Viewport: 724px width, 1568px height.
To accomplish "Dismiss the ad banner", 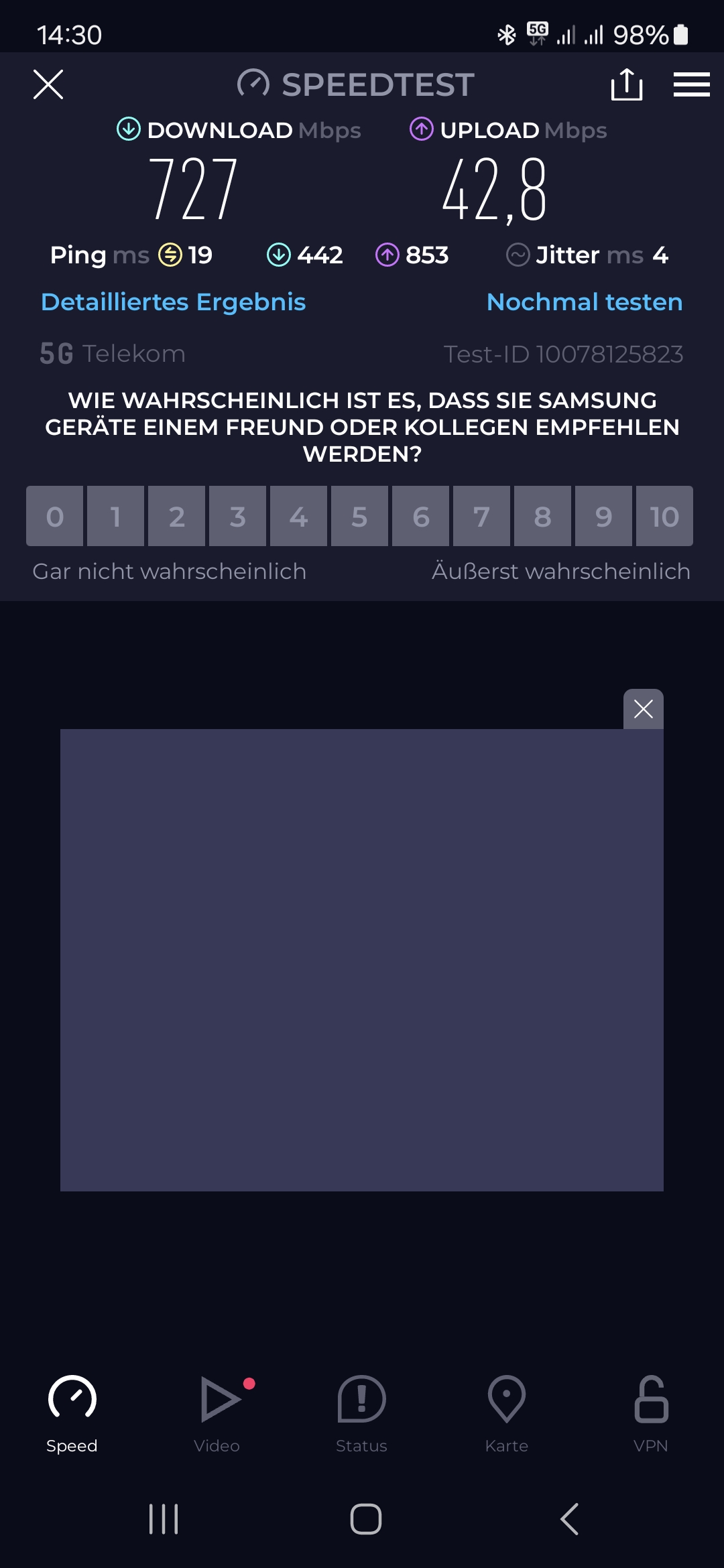I will click(x=643, y=709).
